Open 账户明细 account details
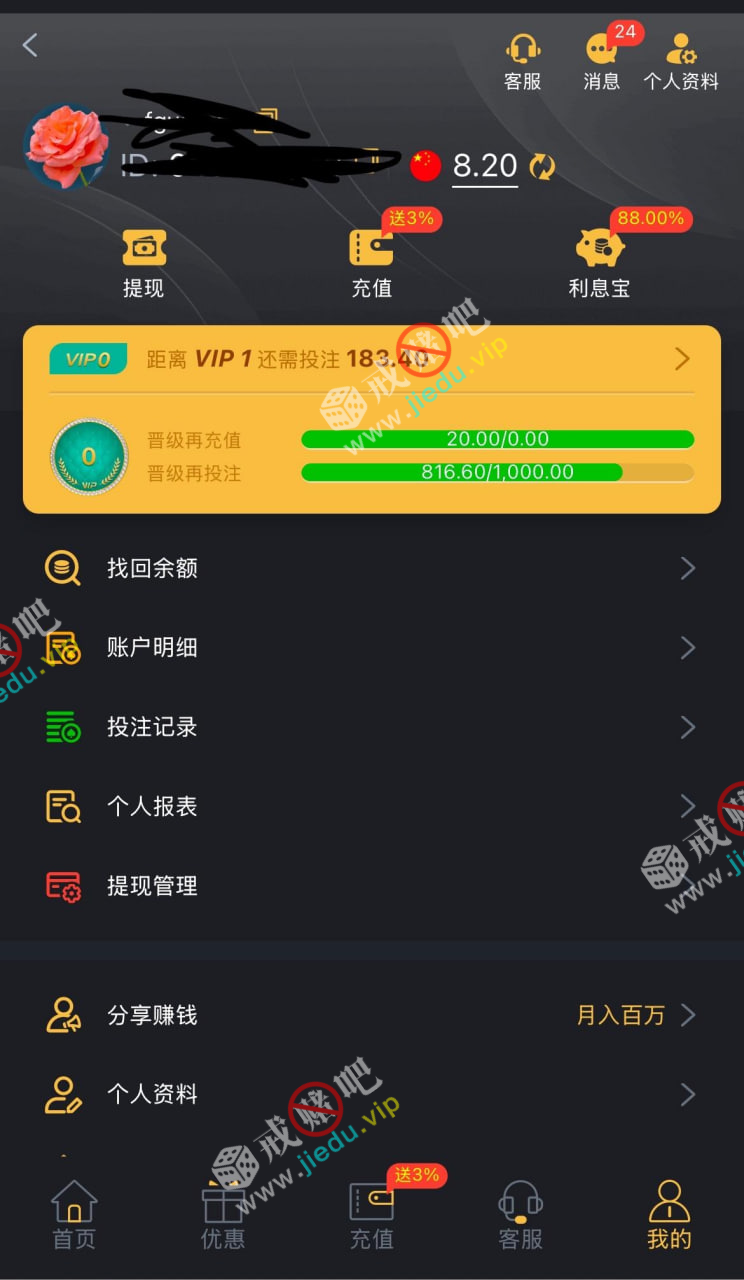The width and height of the screenshot is (744, 1280). [x=372, y=648]
